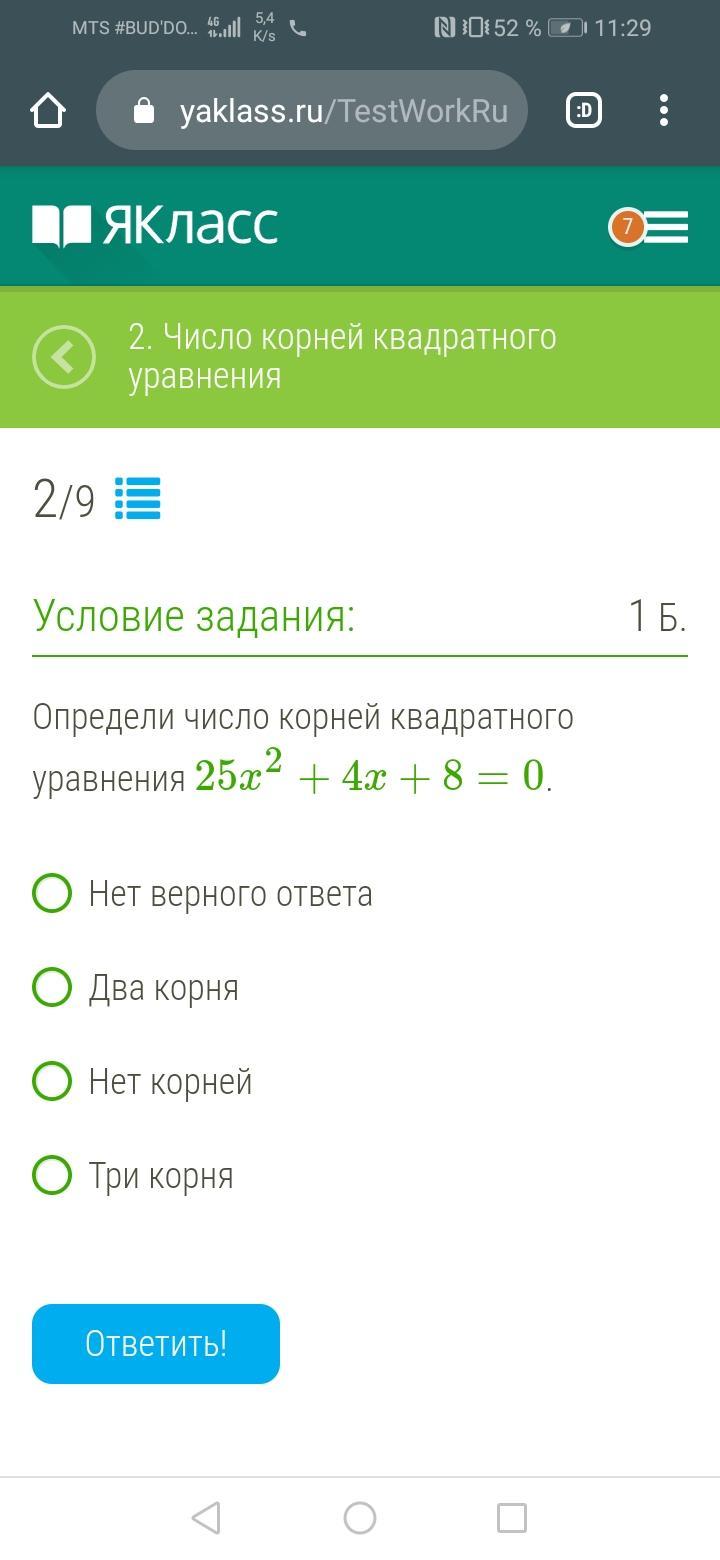Submit with the Ответить! button
720x1560 pixels.
pyautogui.click(x=156, y=1344)
